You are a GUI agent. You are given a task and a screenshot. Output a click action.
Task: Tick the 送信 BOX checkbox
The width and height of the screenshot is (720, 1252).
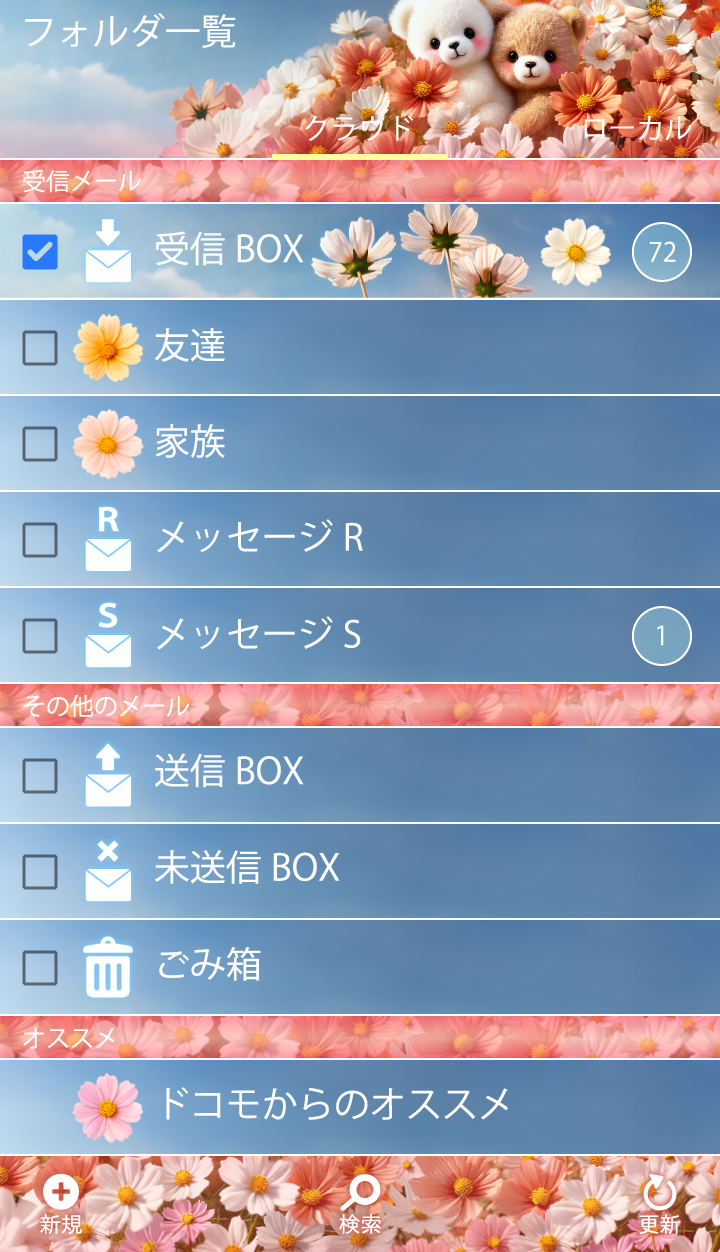(40, 775)
